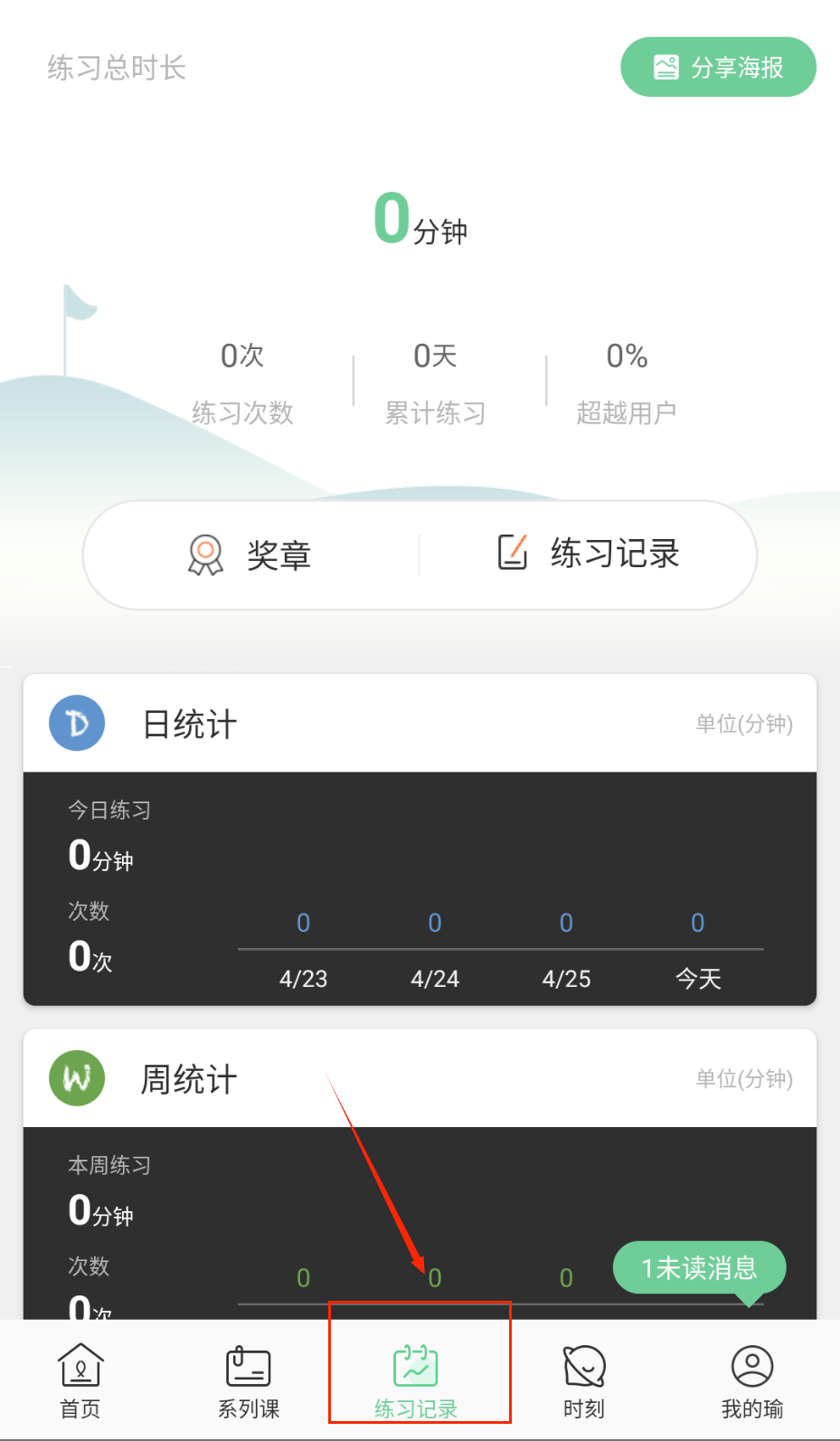Open 练习记录 practice log button
Viewport: 840px width, 1441px height.
[x=589, y=554]
